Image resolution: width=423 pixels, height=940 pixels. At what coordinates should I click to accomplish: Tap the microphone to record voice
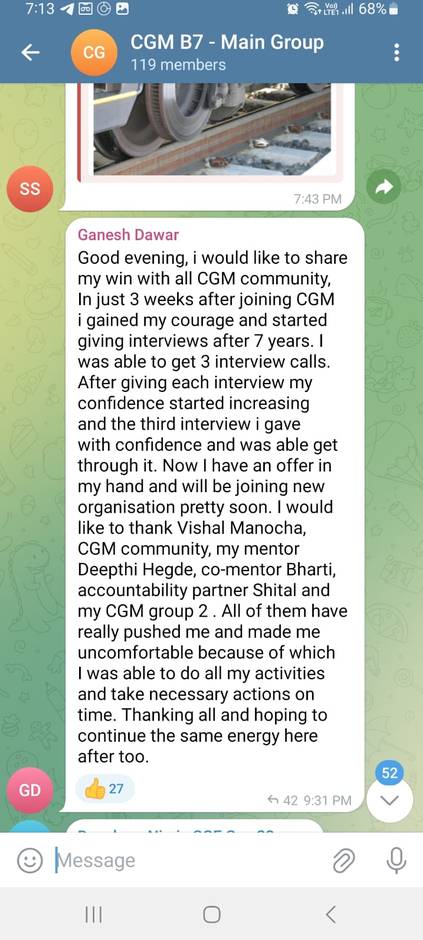point(395,861)
